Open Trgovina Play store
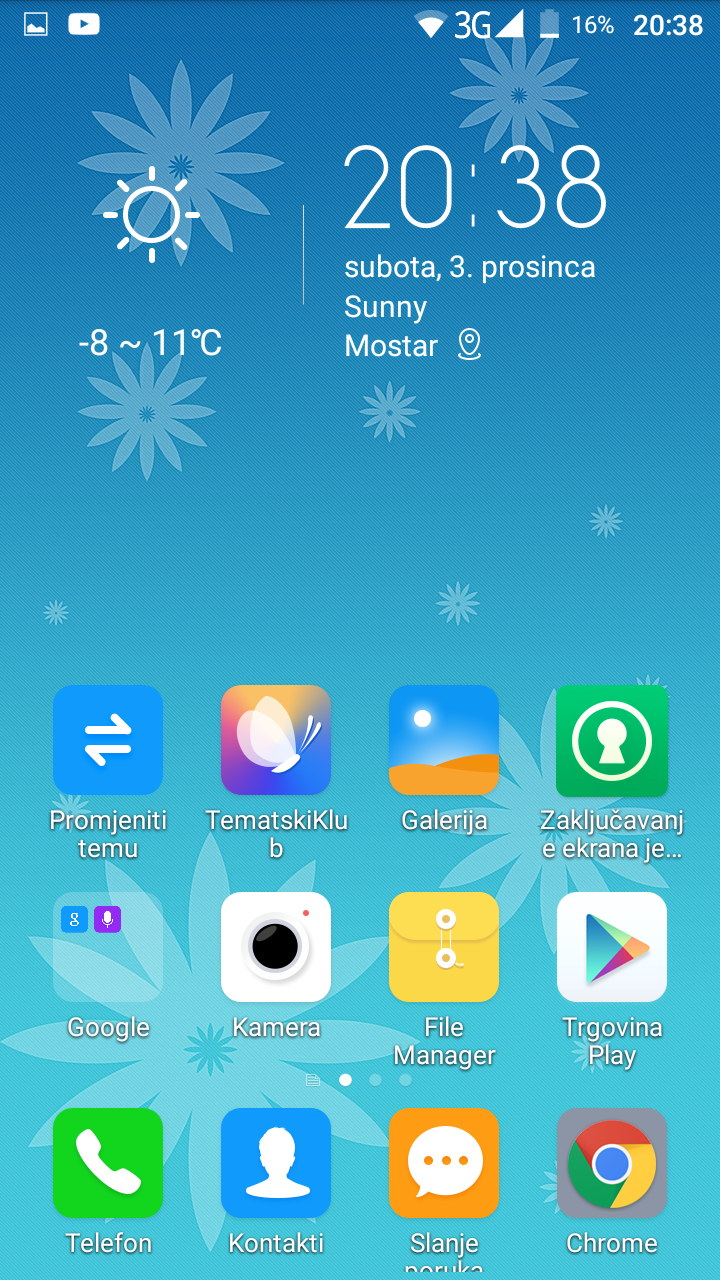Image resolution: width=720 pixels, height=1280 pixels. (612, 947)
